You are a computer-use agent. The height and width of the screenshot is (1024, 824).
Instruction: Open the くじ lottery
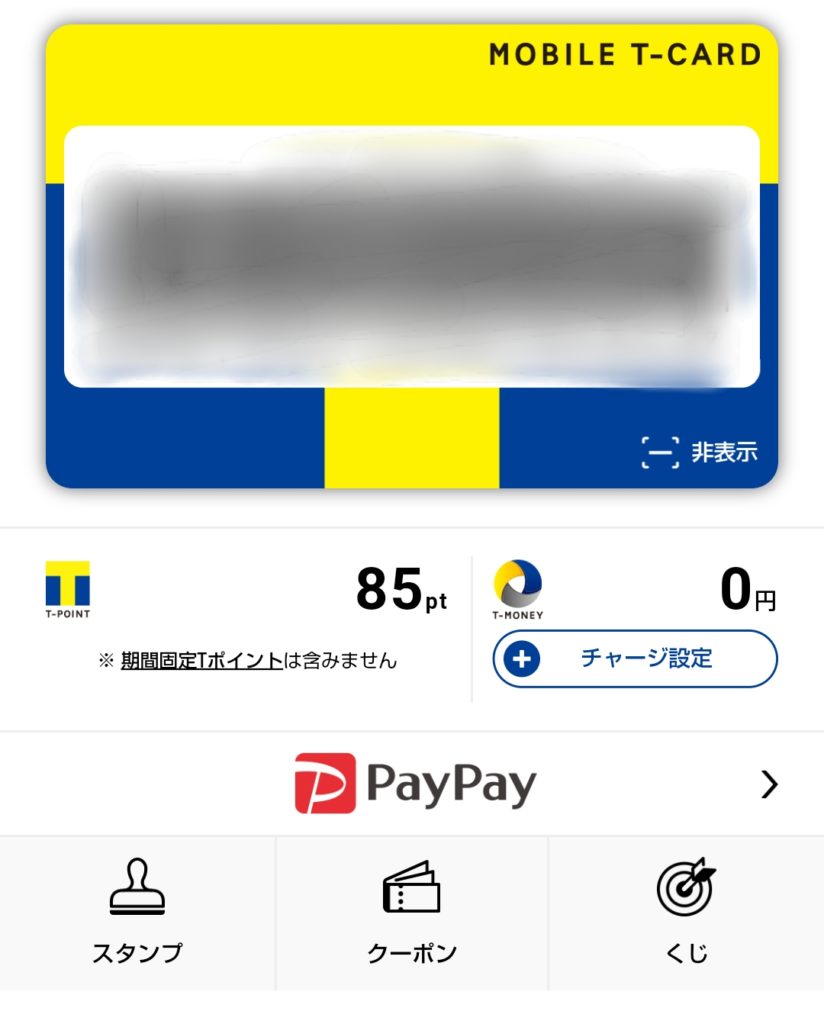click(x=686, y=913)
